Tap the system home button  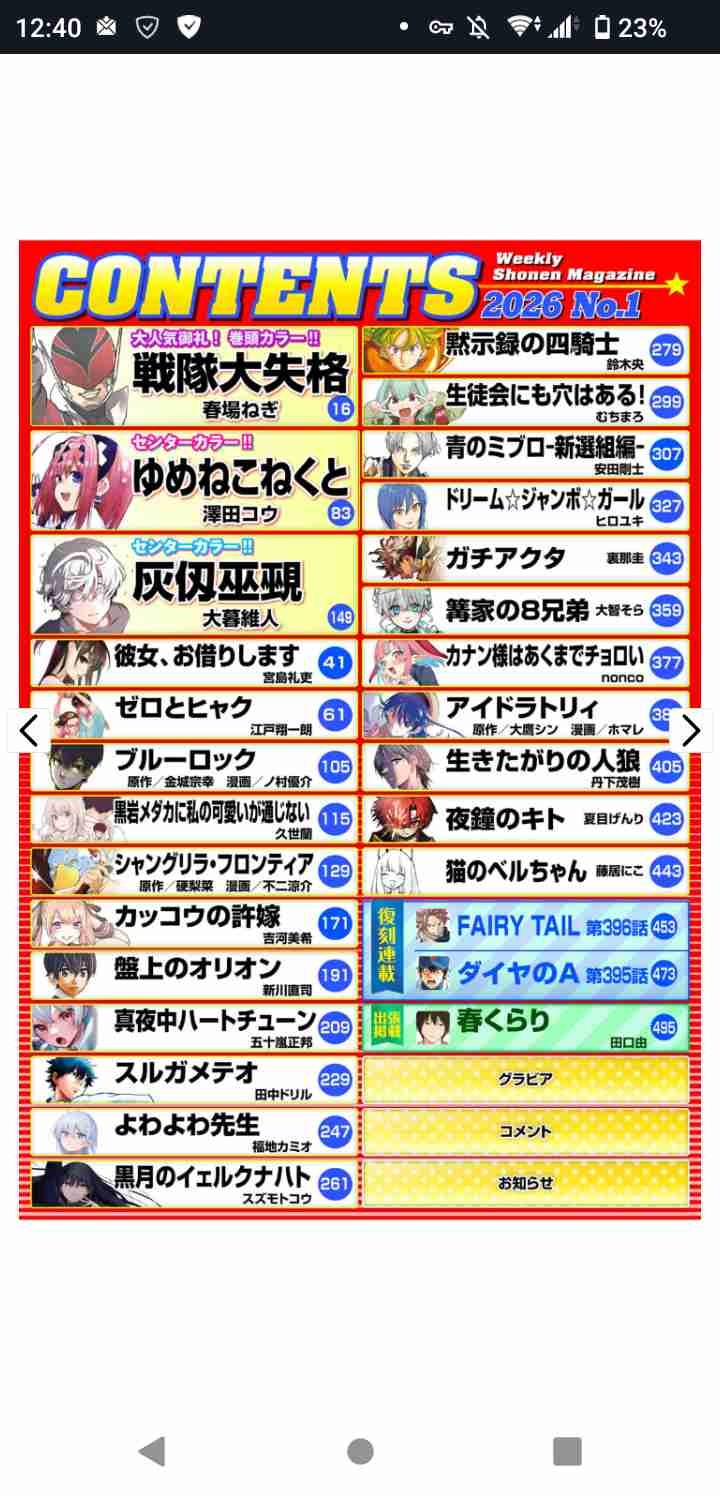(x=360, y=1450)
